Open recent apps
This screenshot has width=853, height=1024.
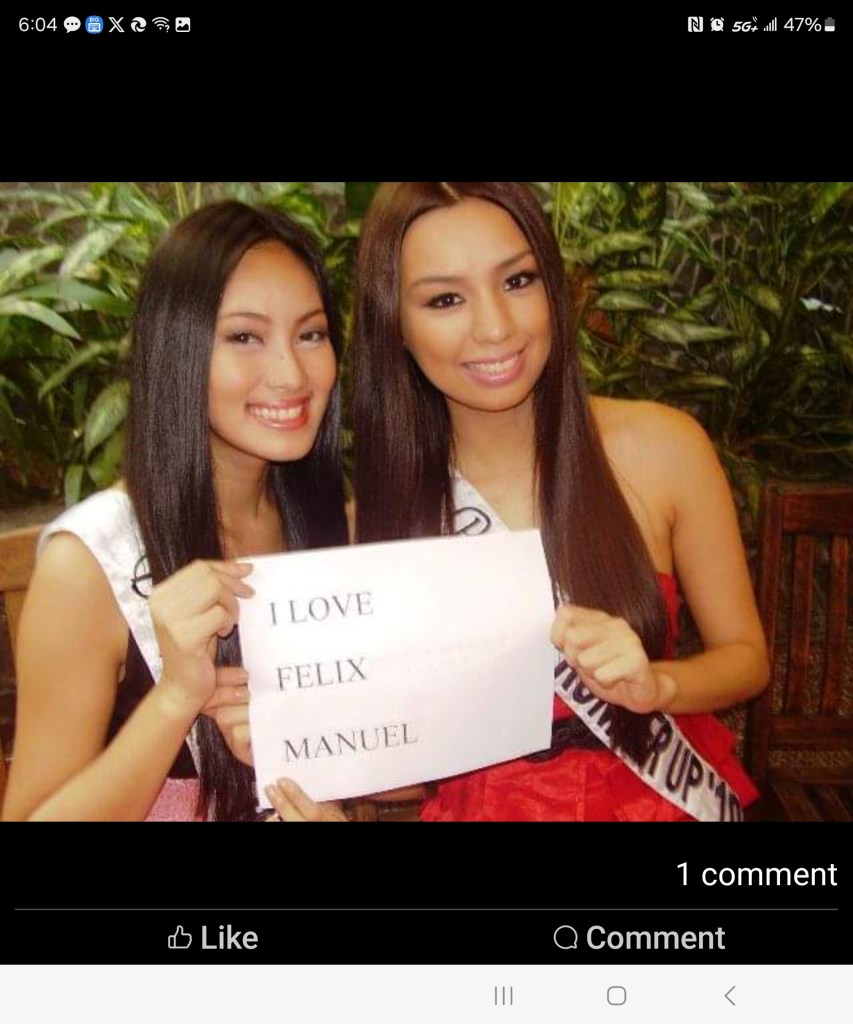click(504, 995)
